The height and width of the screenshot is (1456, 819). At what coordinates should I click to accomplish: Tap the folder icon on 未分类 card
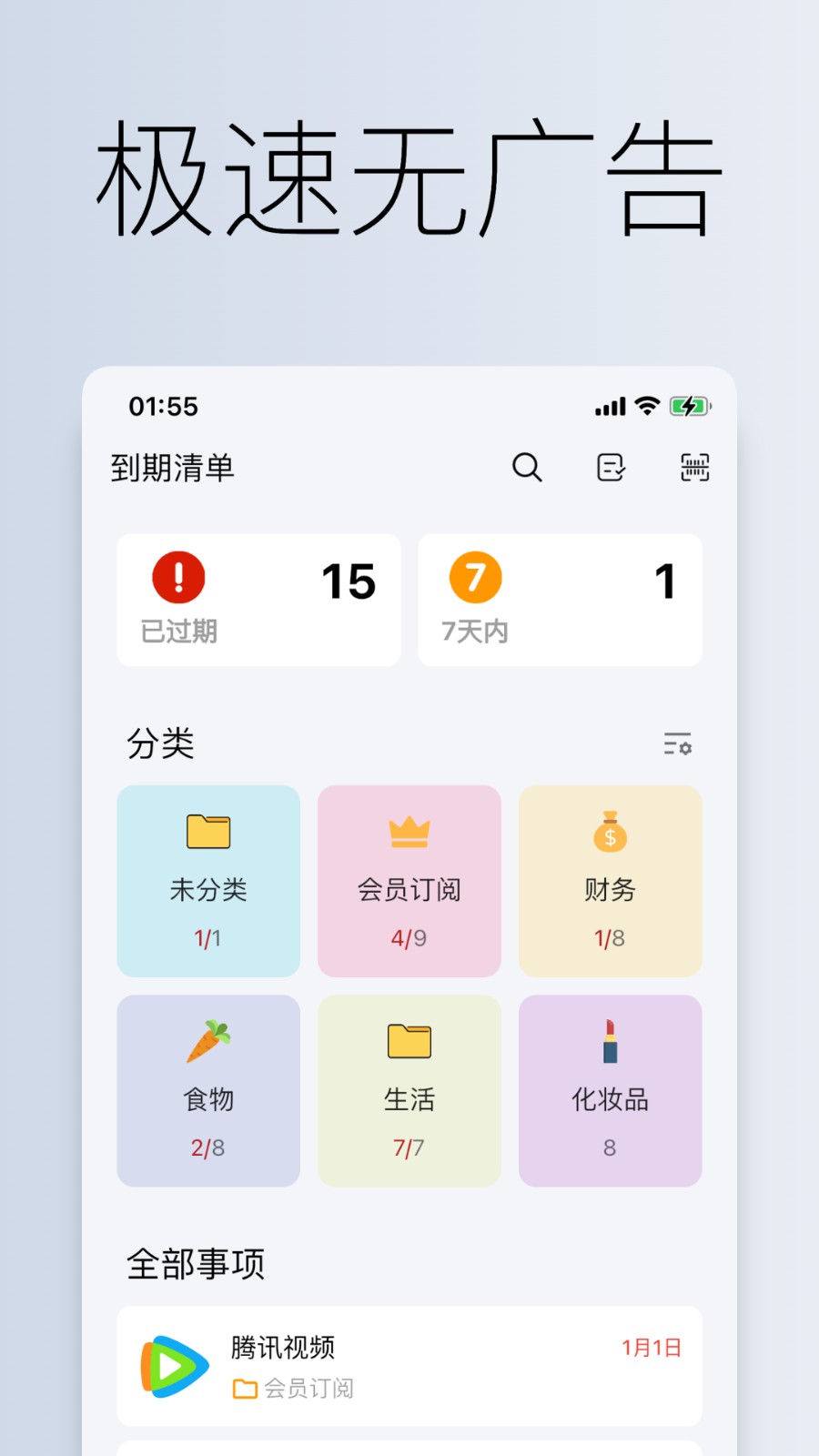tap(207, 831)
